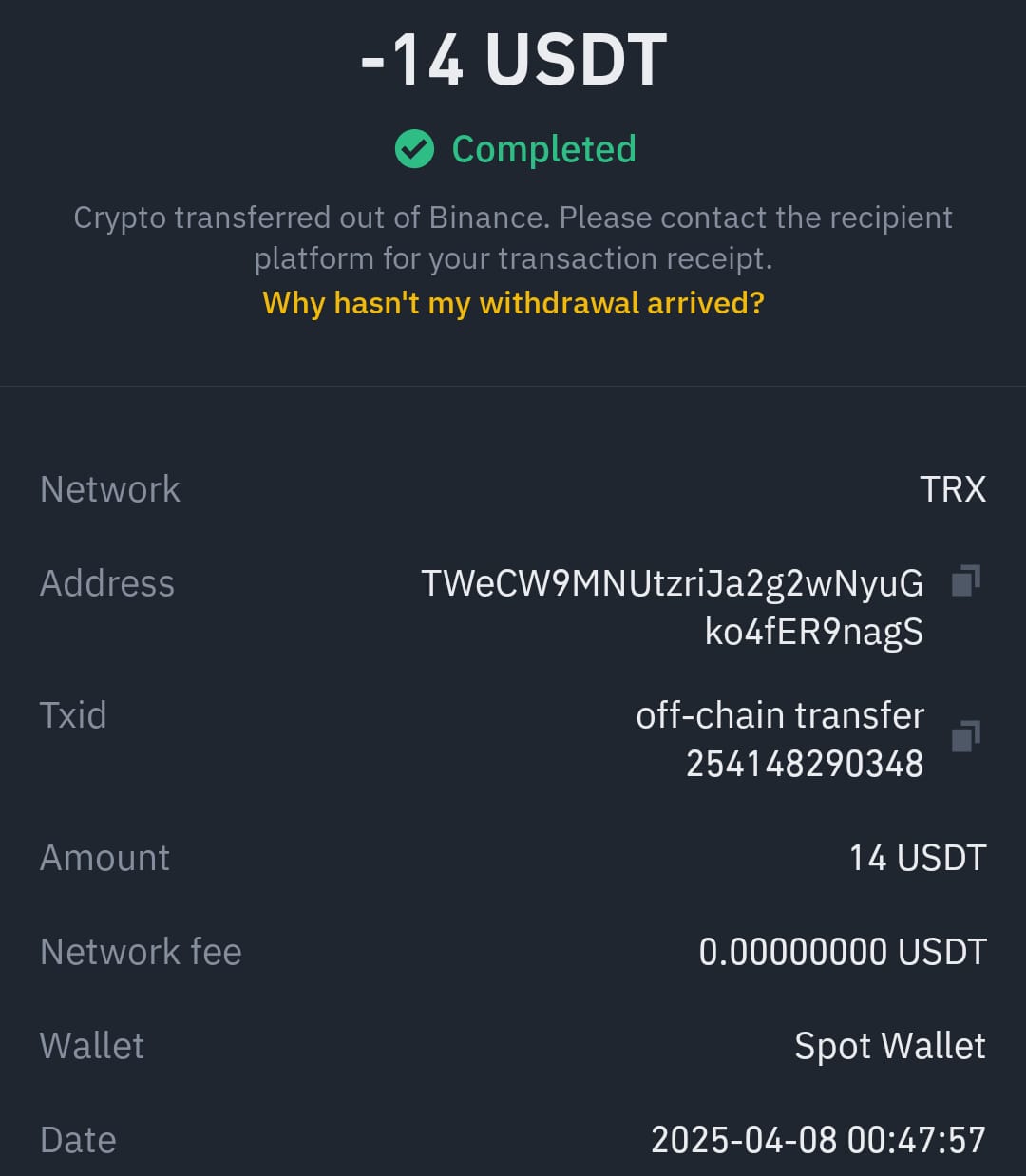Tap the 14 USDT amount value
Screen dimensions: 1026x1176
click(x=918, y=858)
